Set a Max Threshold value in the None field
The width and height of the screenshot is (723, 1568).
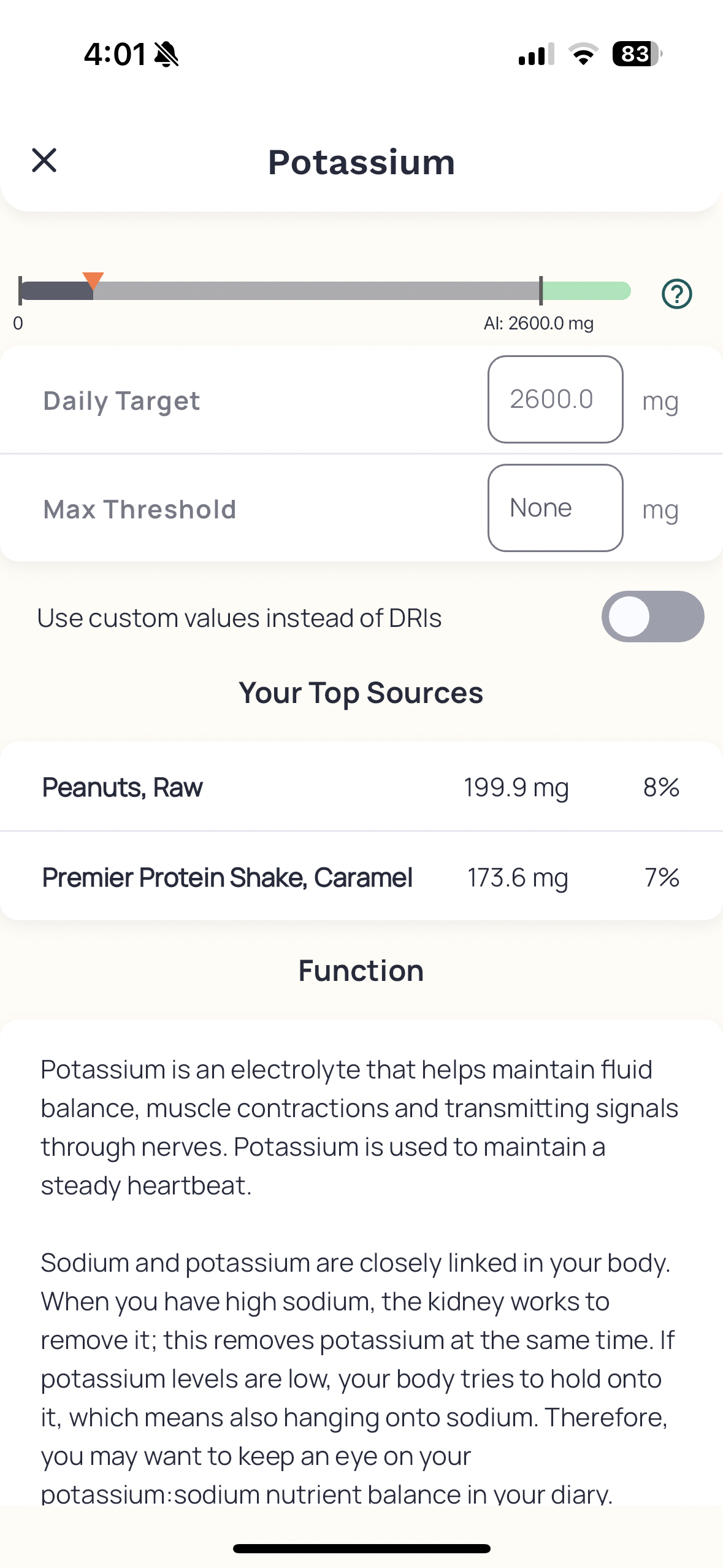(x=554, y=507)
